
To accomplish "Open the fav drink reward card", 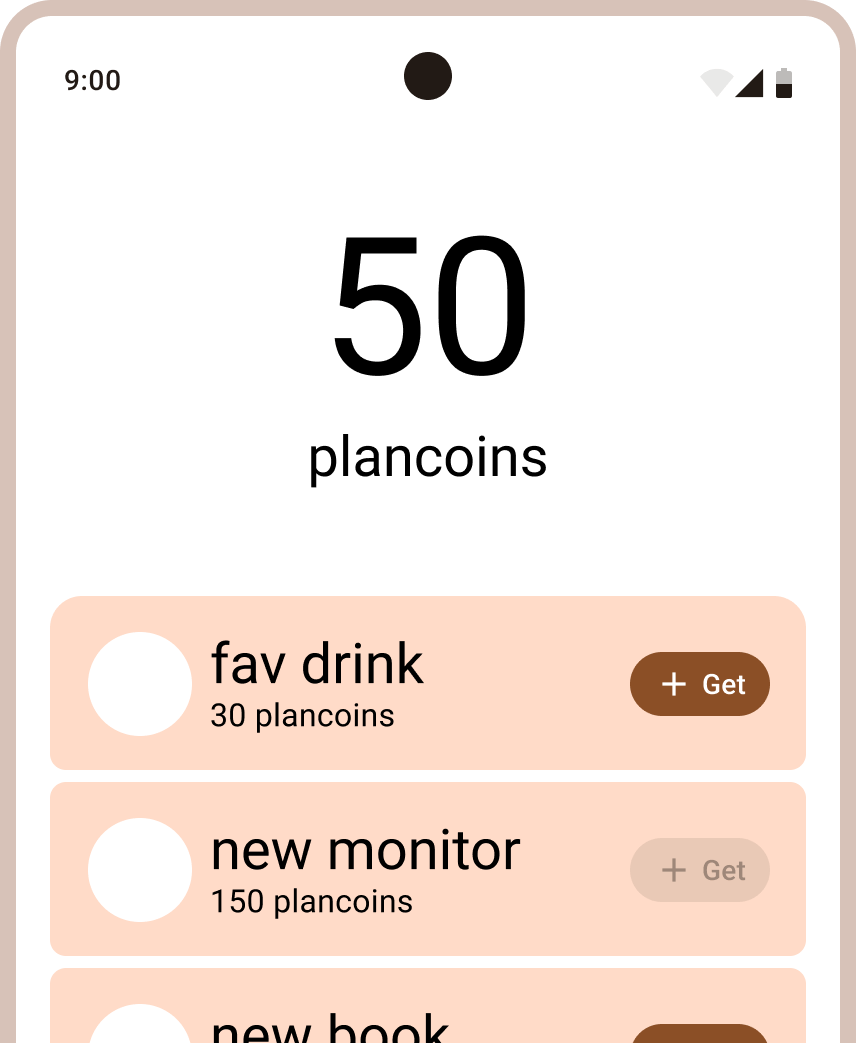I will [x=400, y=684].
